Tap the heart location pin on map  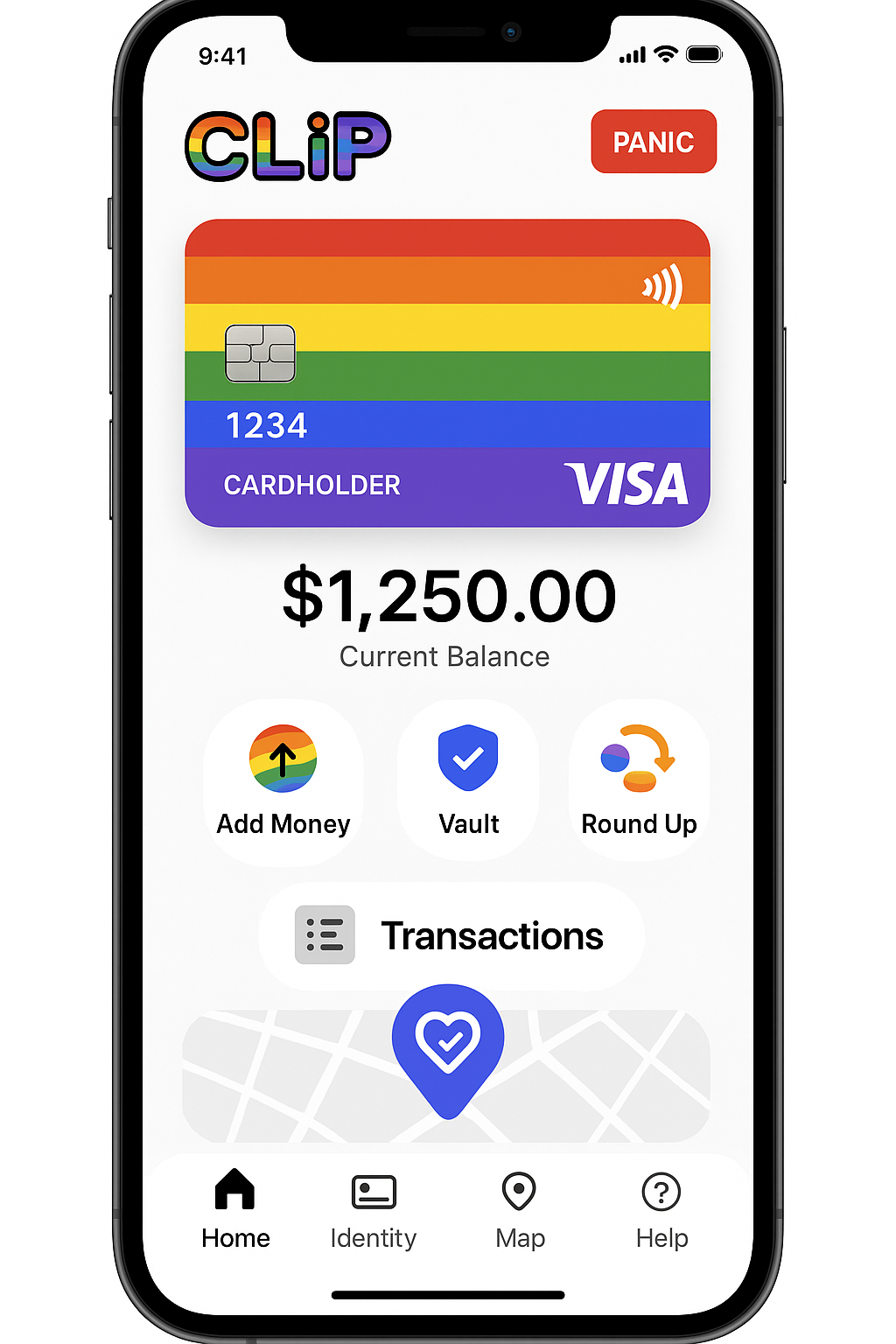coord(448,1043)
